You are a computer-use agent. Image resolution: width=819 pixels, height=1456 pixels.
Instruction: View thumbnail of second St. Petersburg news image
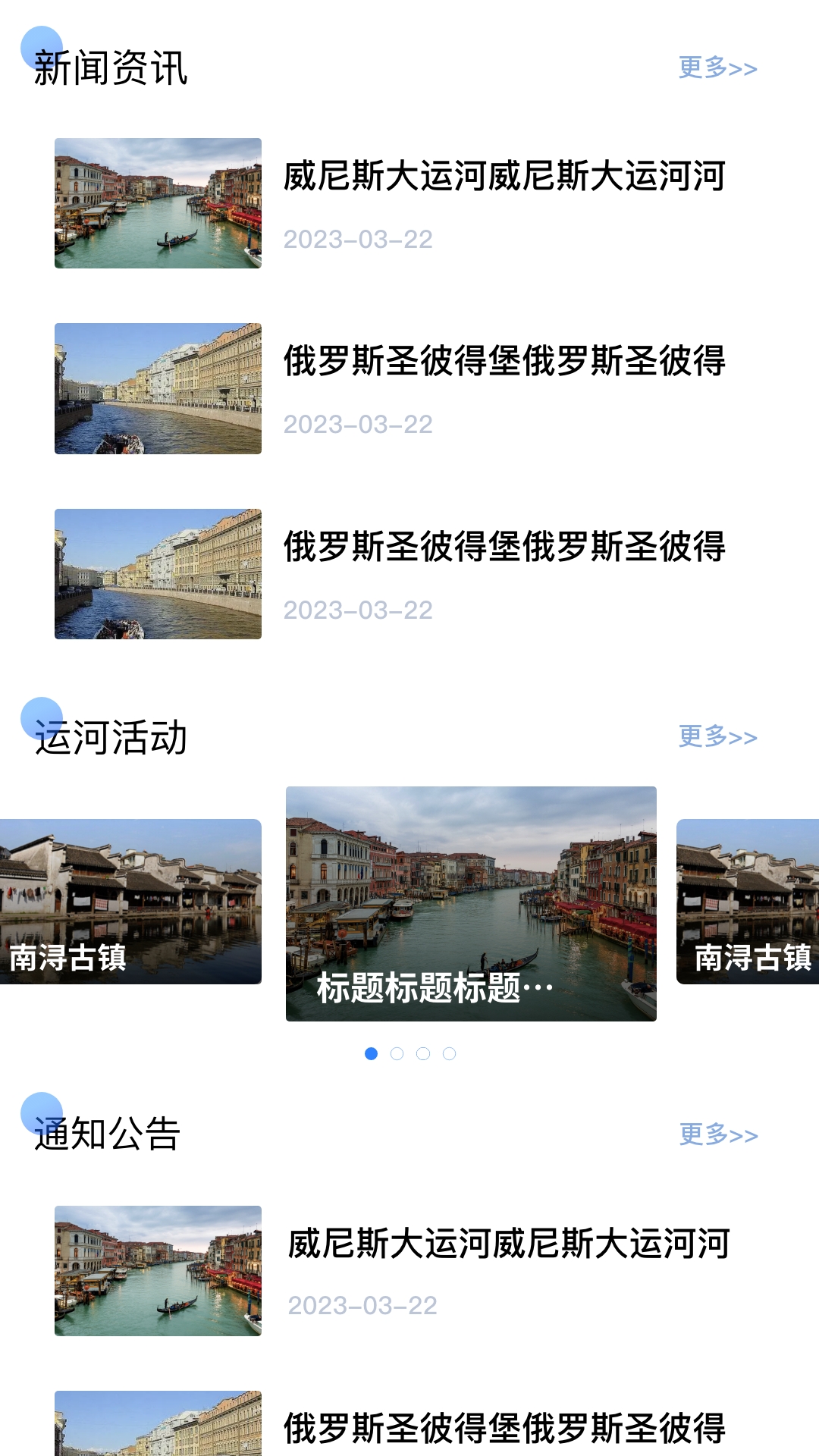[x=158, y=573]
